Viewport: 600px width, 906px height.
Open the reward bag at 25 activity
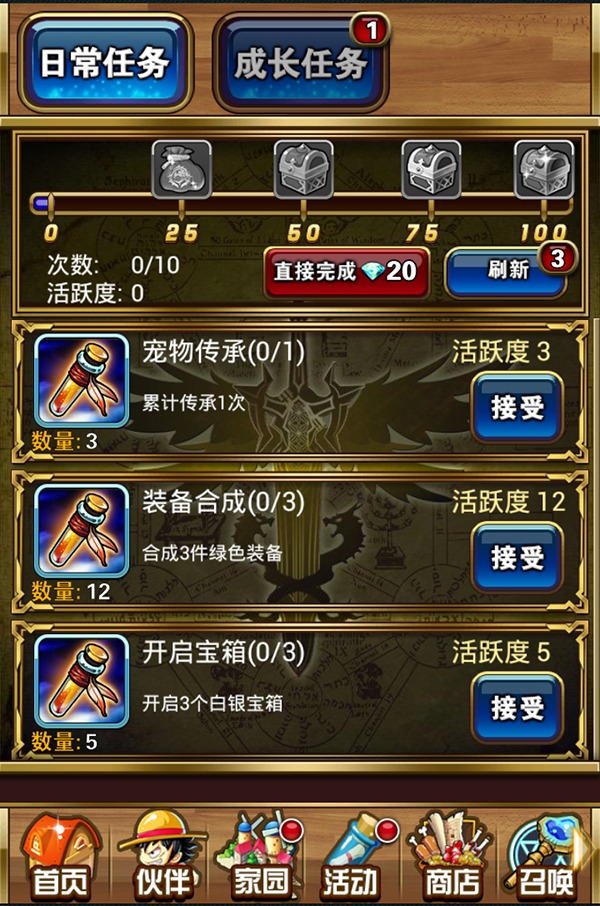click(181, 170)
